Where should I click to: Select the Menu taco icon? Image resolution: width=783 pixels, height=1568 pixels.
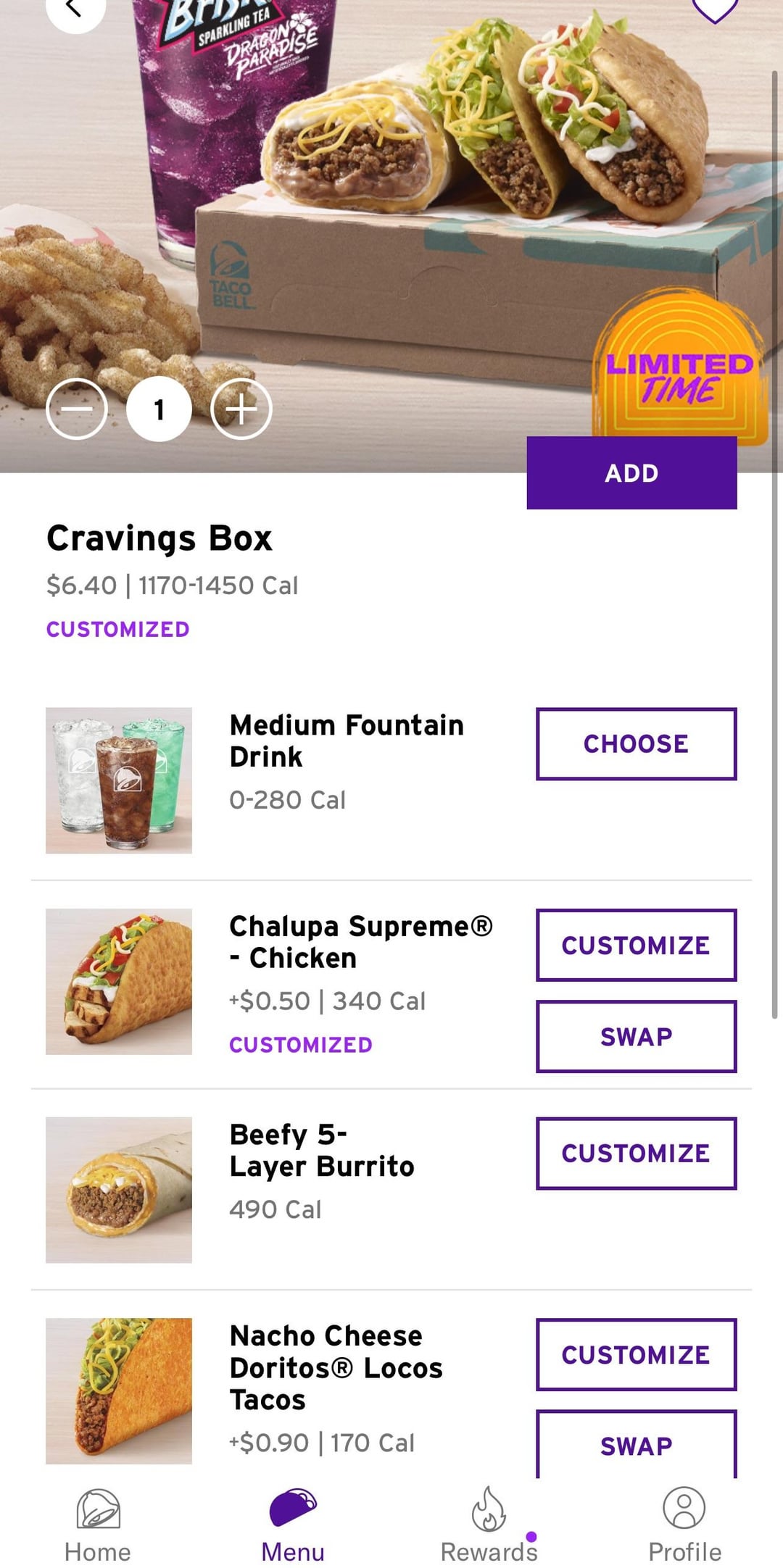[293, 1507]
